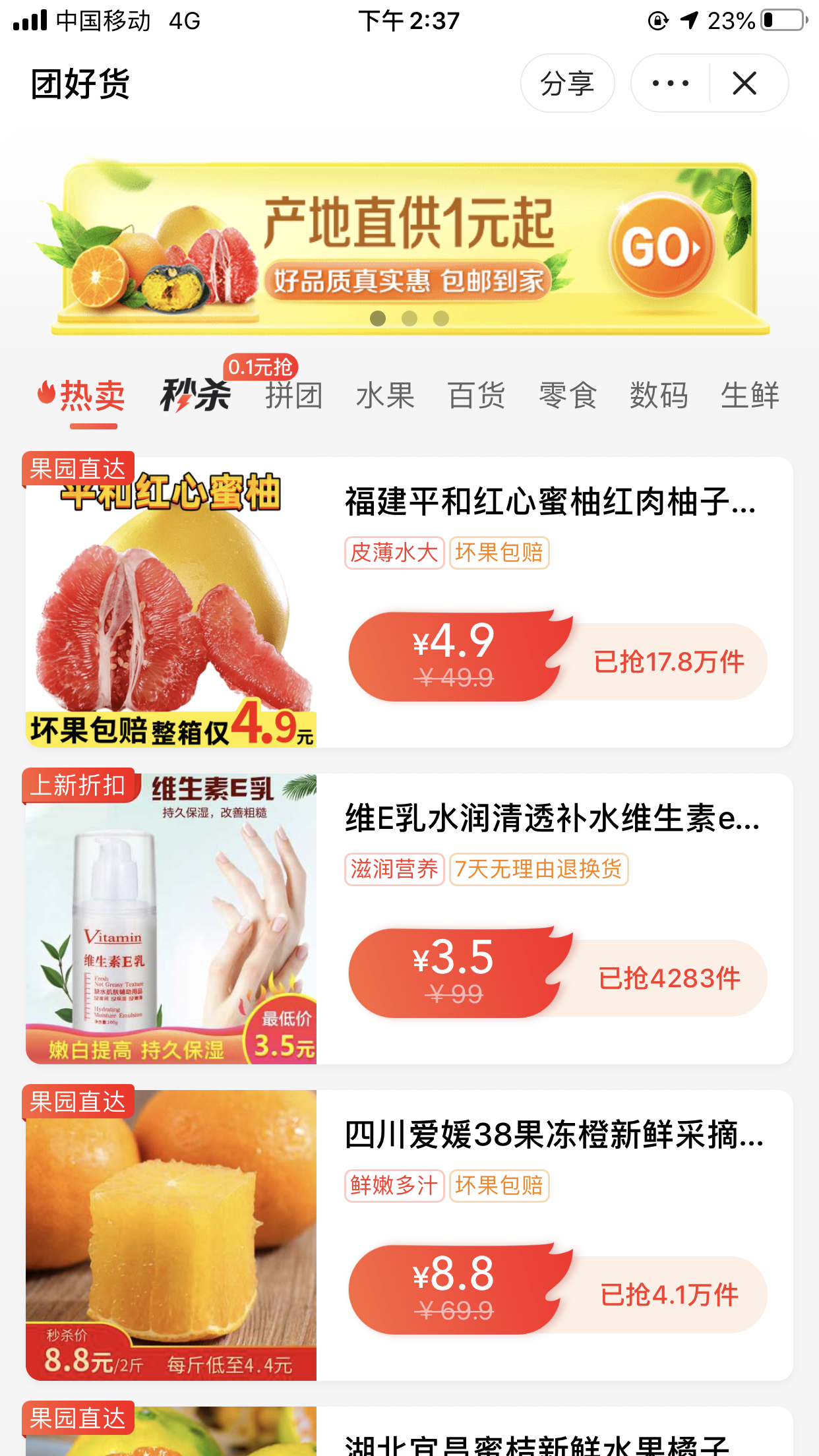Open the three-dot more menu

(671, 83)
